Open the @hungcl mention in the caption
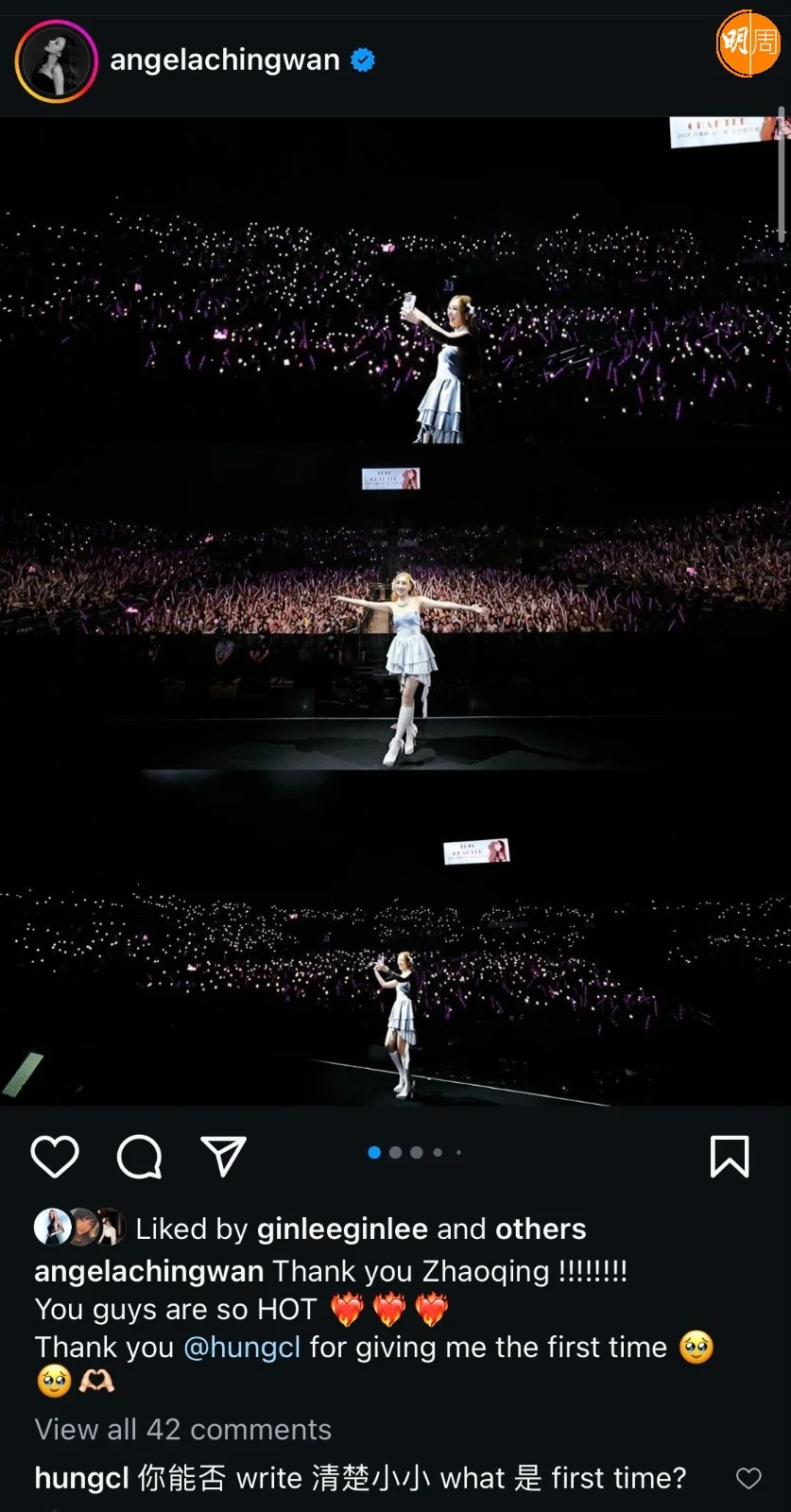This screenshot has width=791, height=1512. [x=241, y=1347]
